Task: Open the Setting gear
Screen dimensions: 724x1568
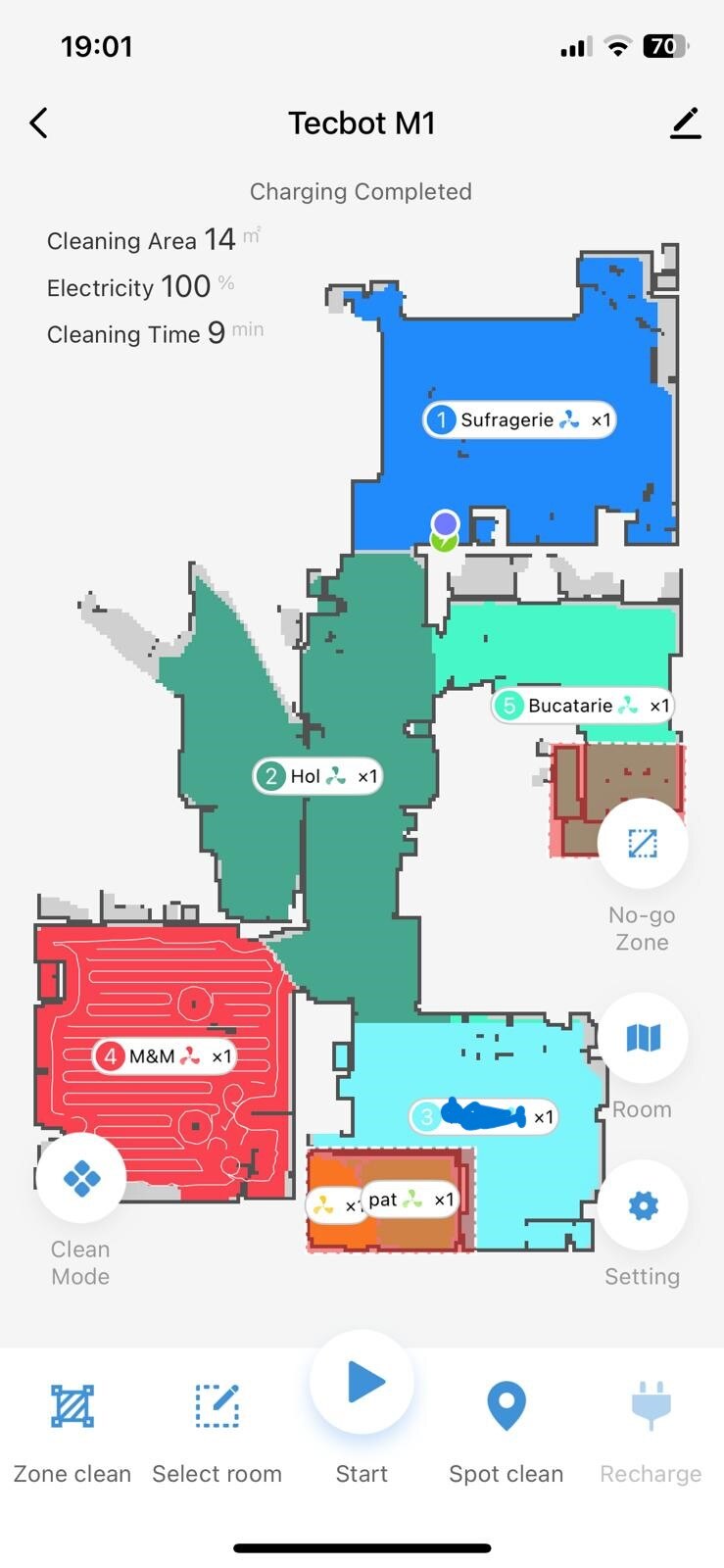Action: point(643,1205)
